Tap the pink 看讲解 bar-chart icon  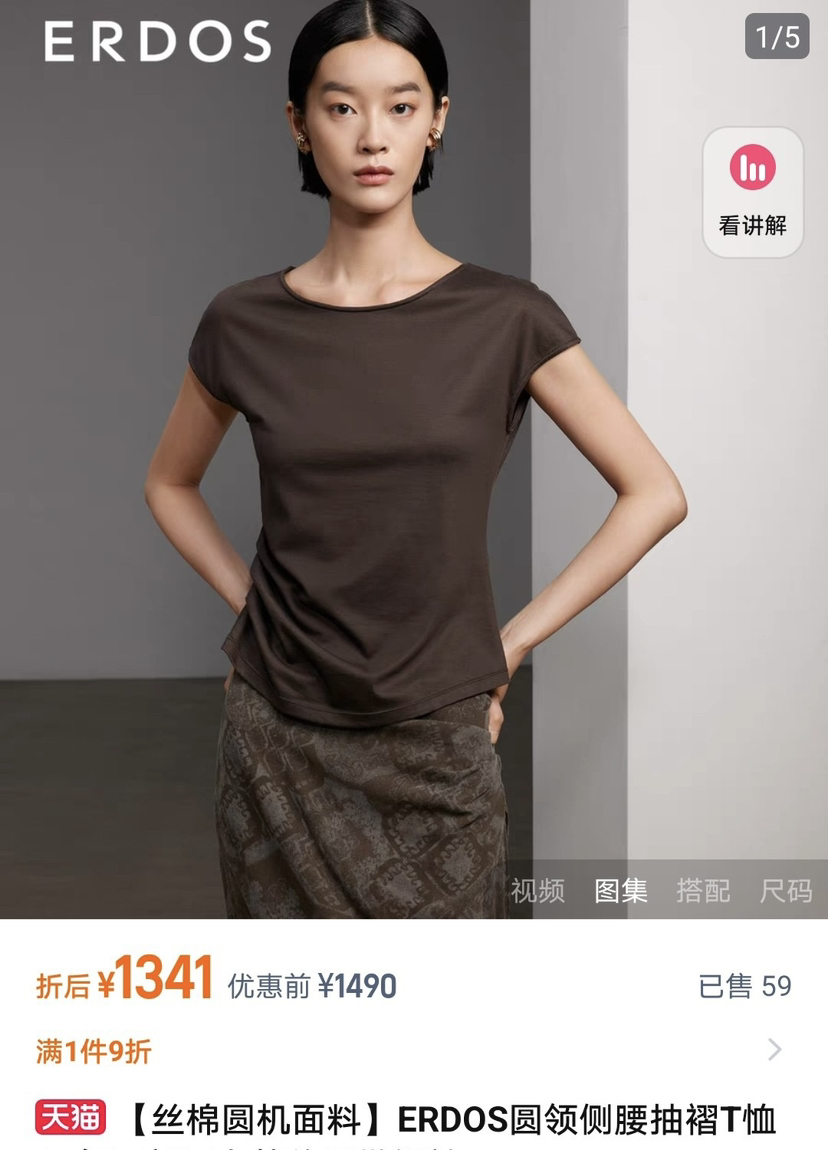[x=753, y=169]
